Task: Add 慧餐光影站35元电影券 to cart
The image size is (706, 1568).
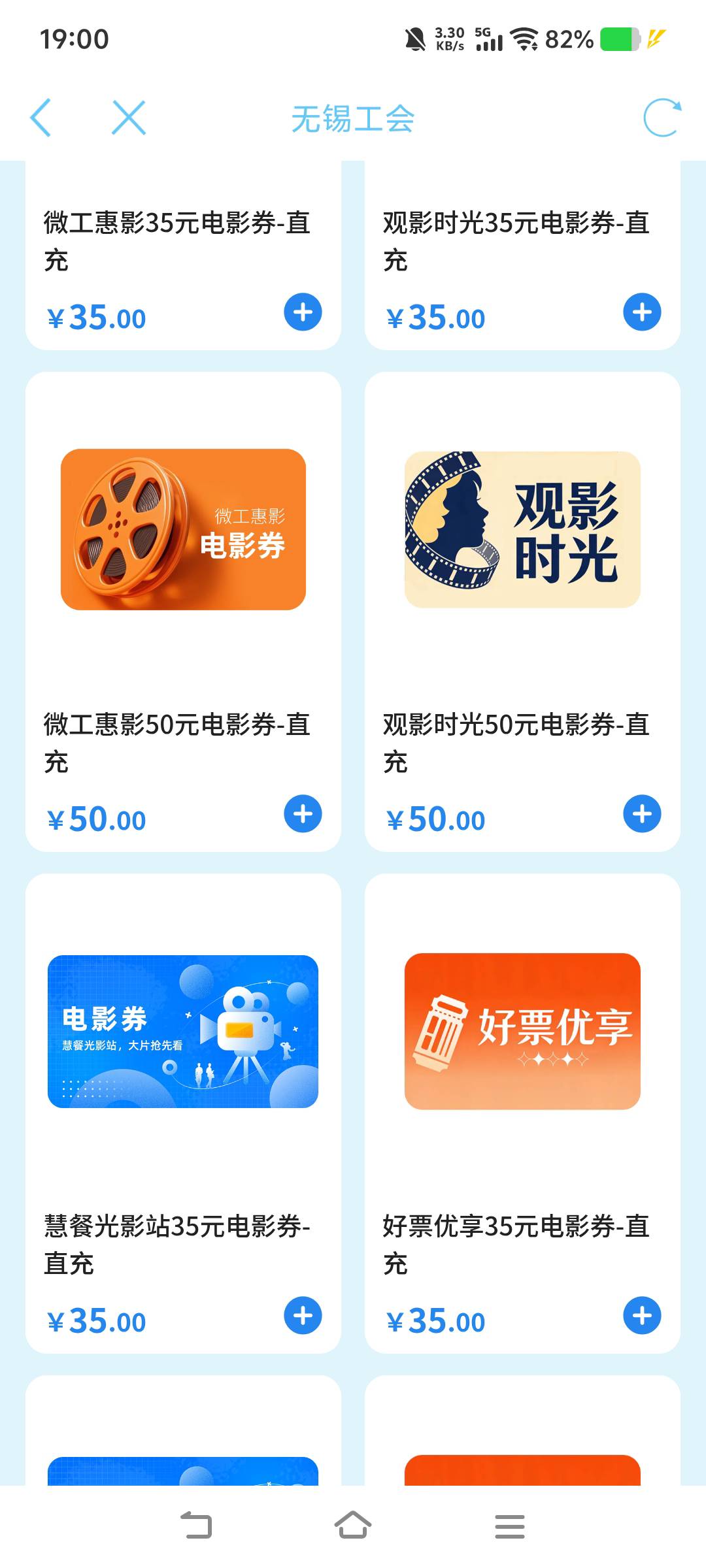Action: (303, 1316)
